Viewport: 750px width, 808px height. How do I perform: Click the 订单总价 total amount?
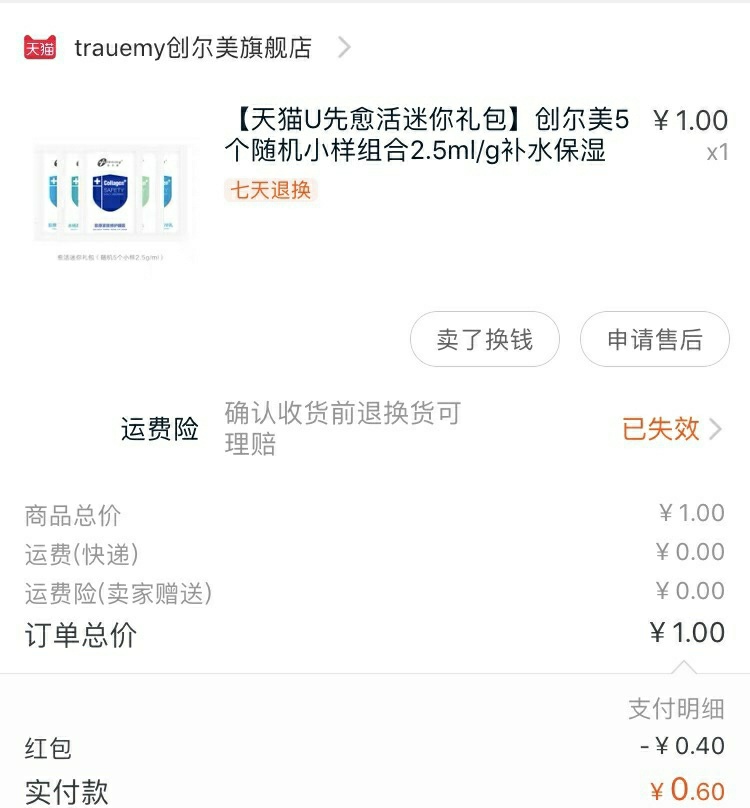pyautogui.click(x=689, y=633)
